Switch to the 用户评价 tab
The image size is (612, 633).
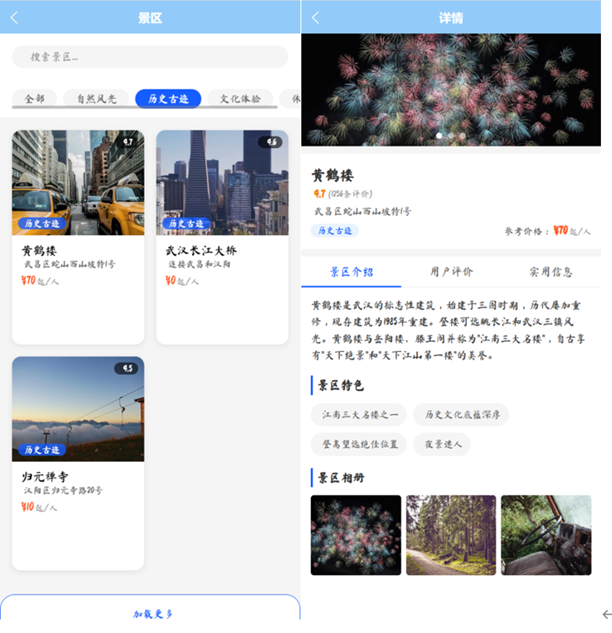pyautogui.click(x=451, y=272)
